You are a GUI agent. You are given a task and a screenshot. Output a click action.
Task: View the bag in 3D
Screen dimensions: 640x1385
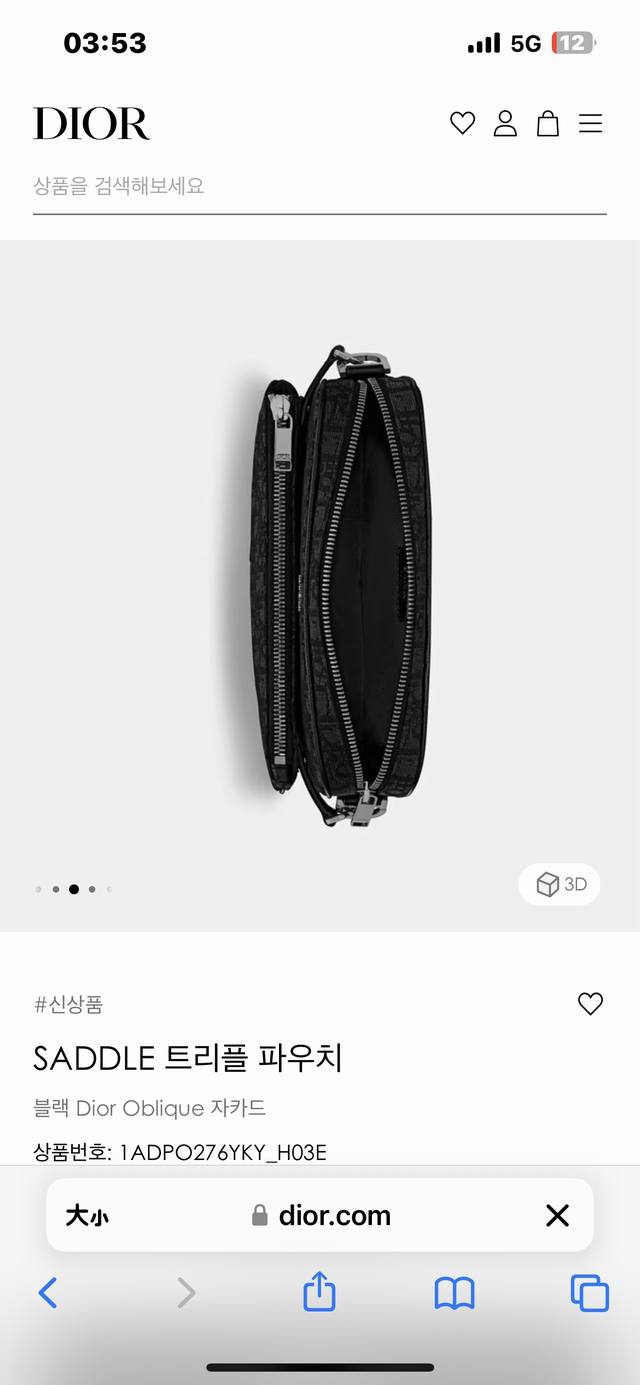(560, 884)
